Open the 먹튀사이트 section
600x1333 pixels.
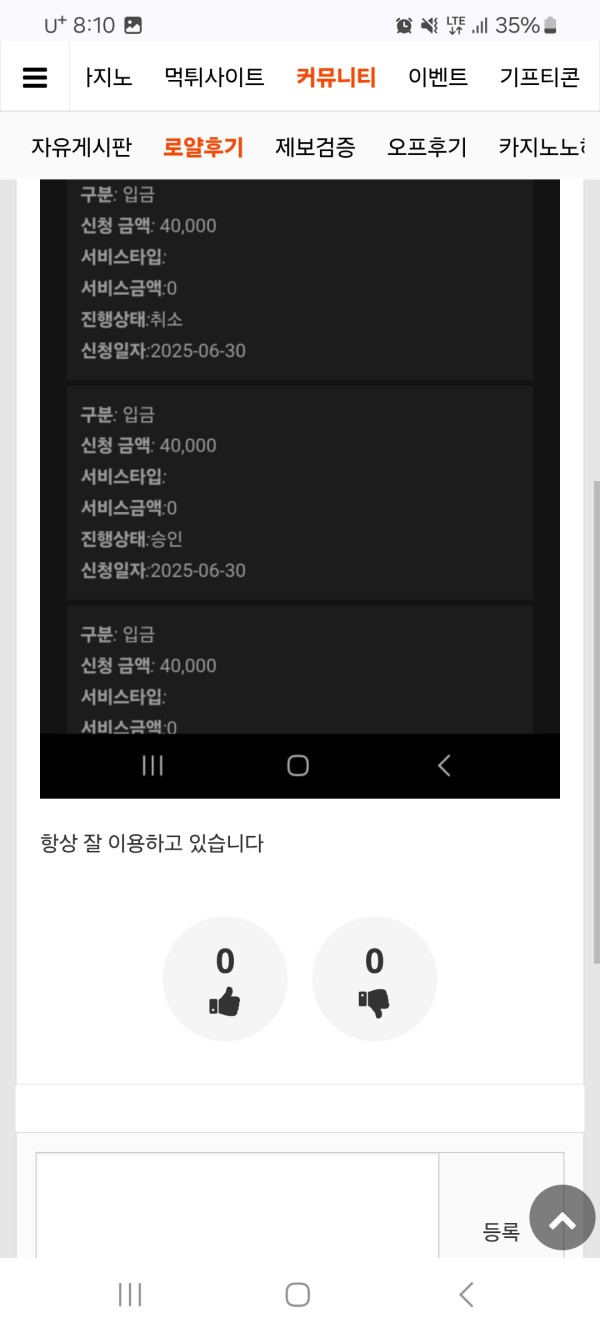pos(214,78)
